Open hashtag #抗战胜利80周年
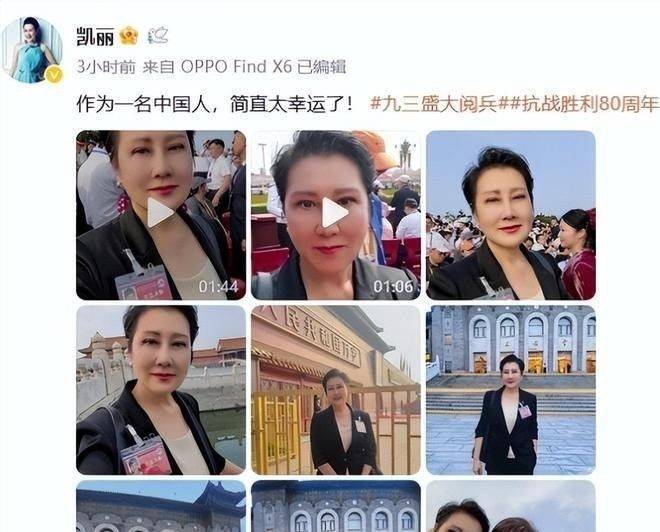Screen dimensions: 660x532 [x=574, y=103]
